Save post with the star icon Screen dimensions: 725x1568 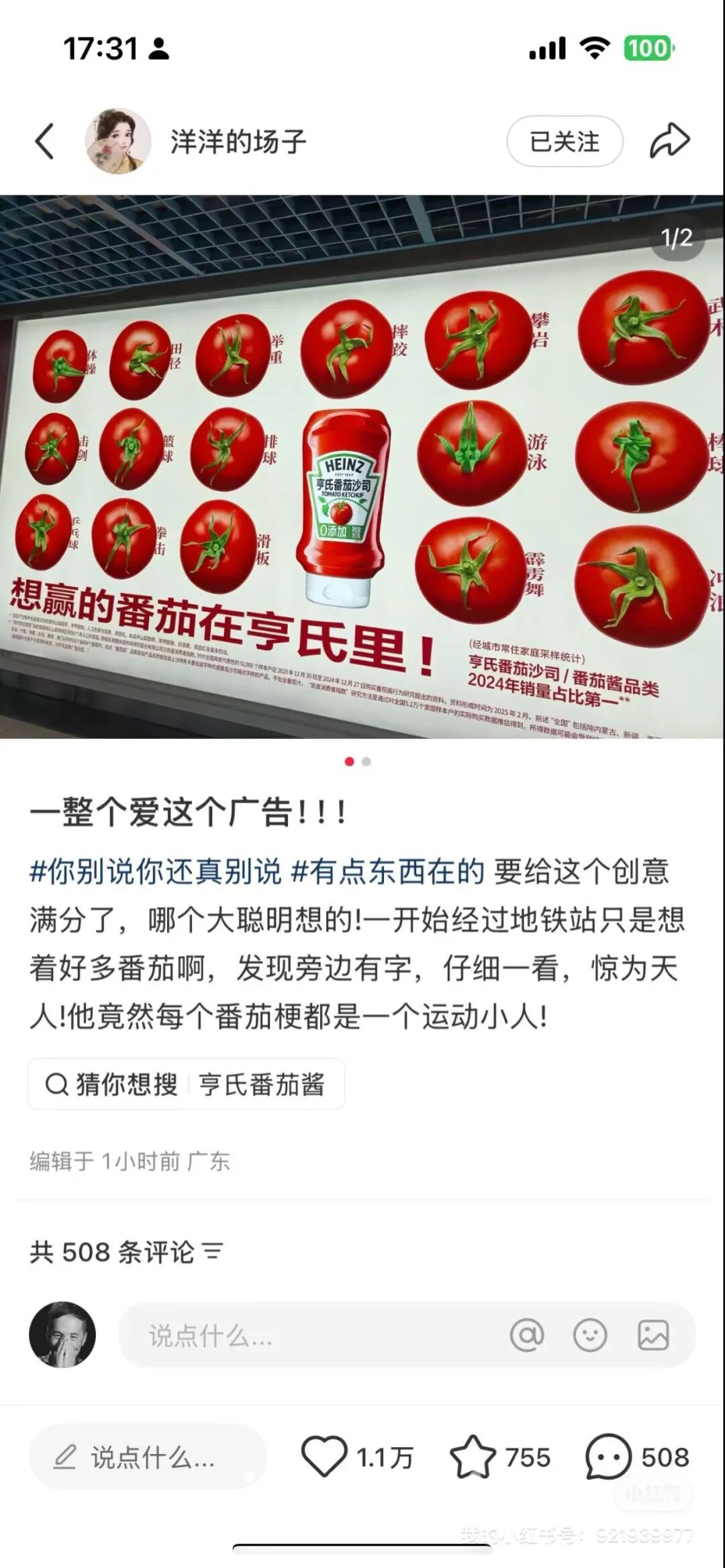473,1457
